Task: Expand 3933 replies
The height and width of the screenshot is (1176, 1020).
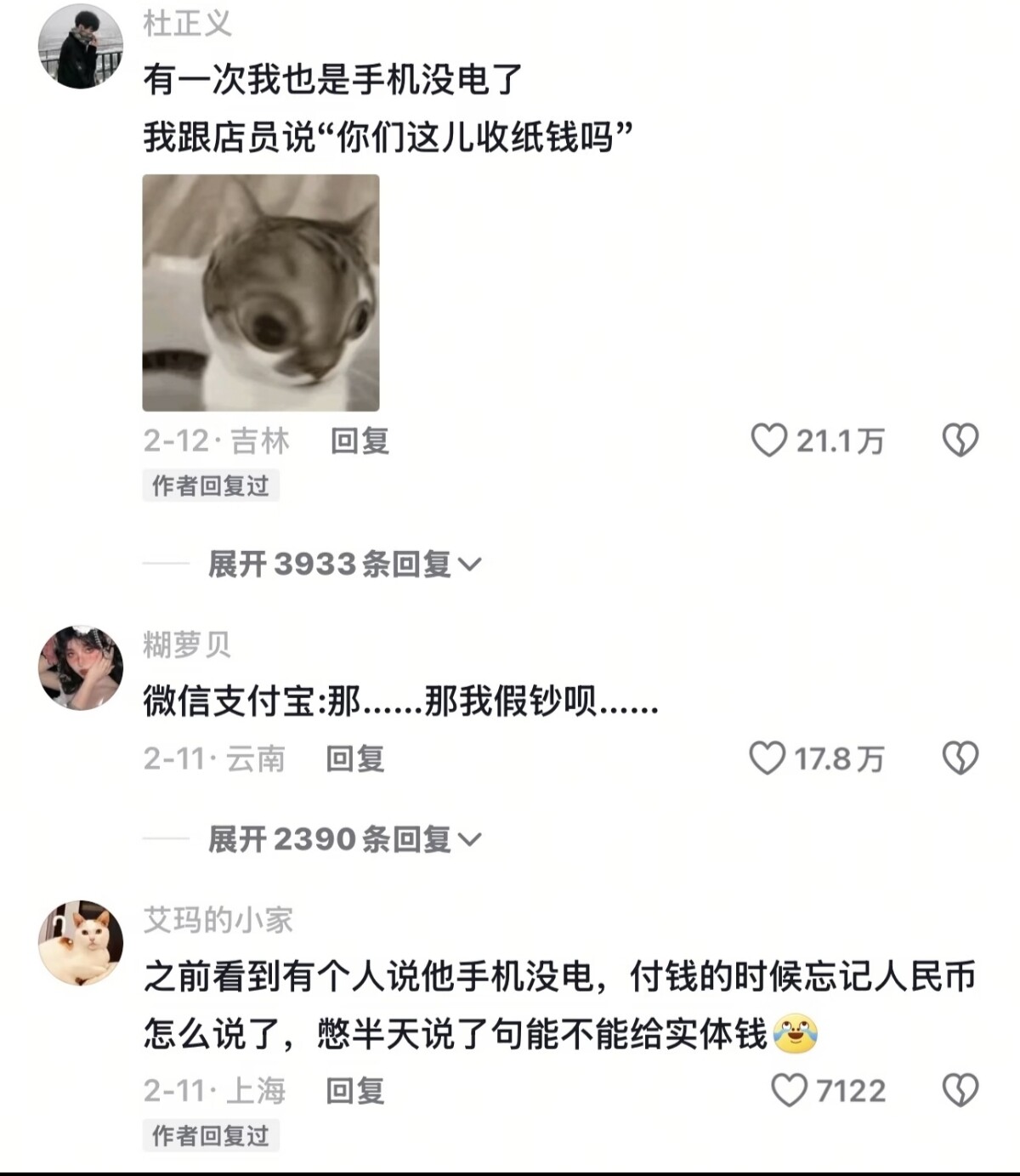Action: [x=344, y=564]
